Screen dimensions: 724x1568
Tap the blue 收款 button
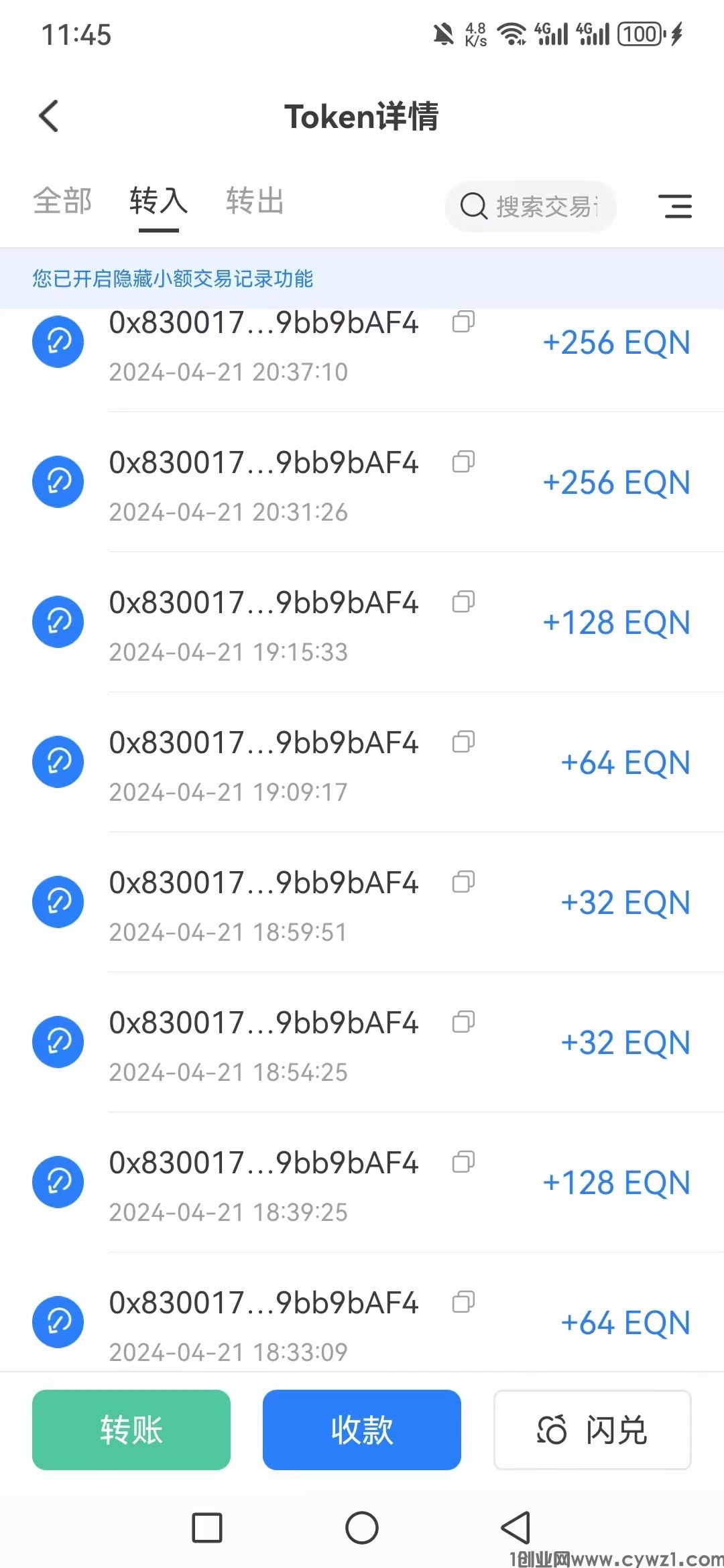pos(362,1430)
